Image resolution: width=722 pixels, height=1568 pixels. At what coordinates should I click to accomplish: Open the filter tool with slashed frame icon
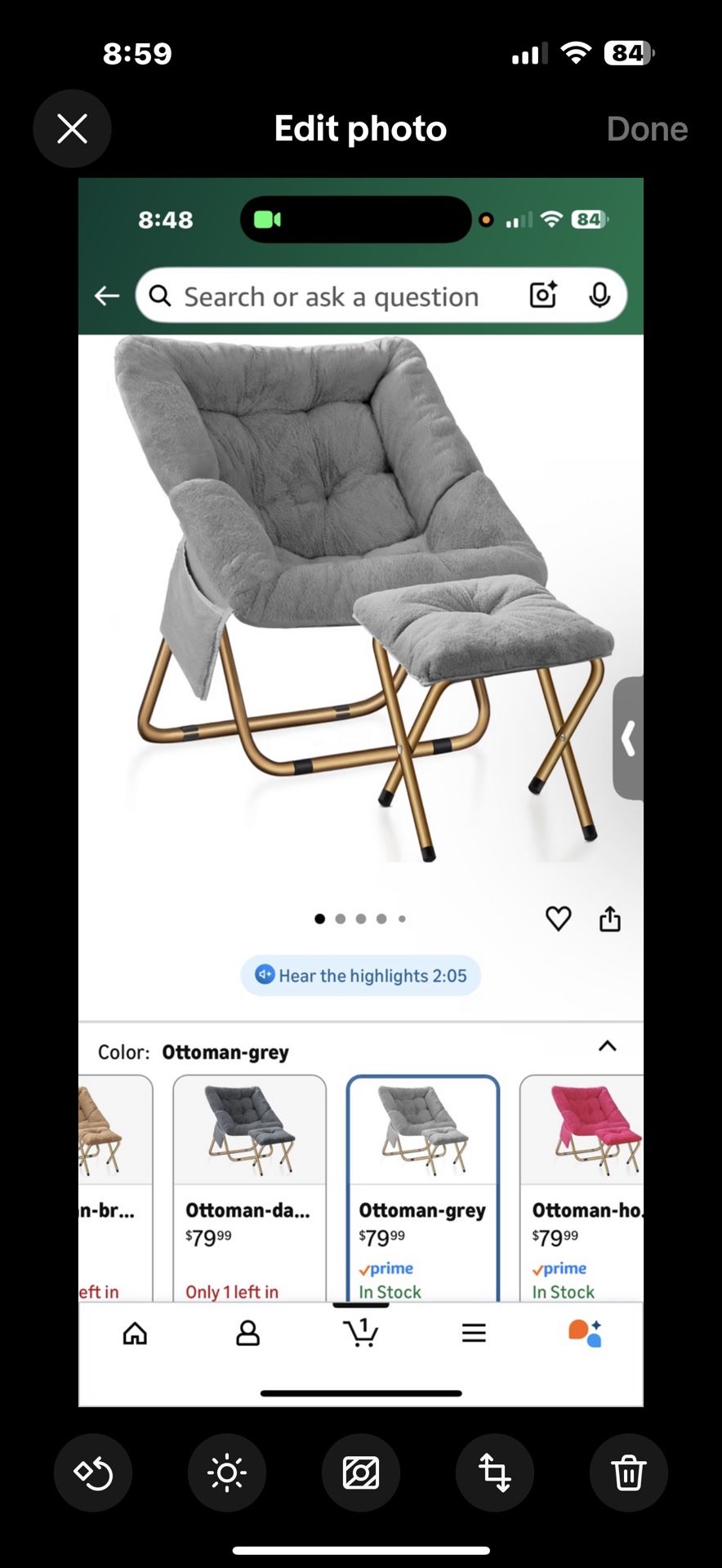click(x=361, y=1473)
